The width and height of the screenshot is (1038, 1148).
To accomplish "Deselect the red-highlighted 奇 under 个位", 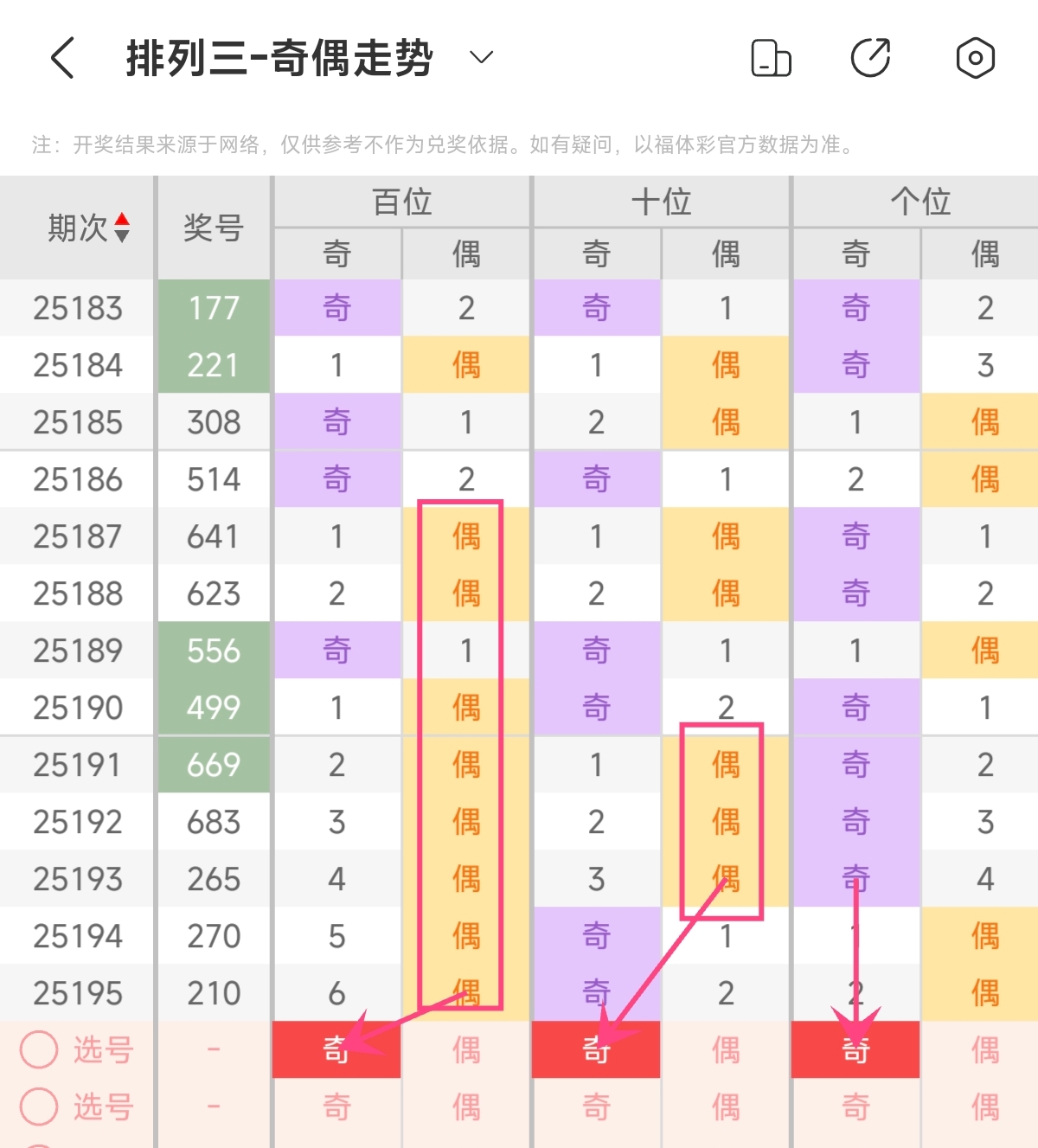I will coord(855,1049).
